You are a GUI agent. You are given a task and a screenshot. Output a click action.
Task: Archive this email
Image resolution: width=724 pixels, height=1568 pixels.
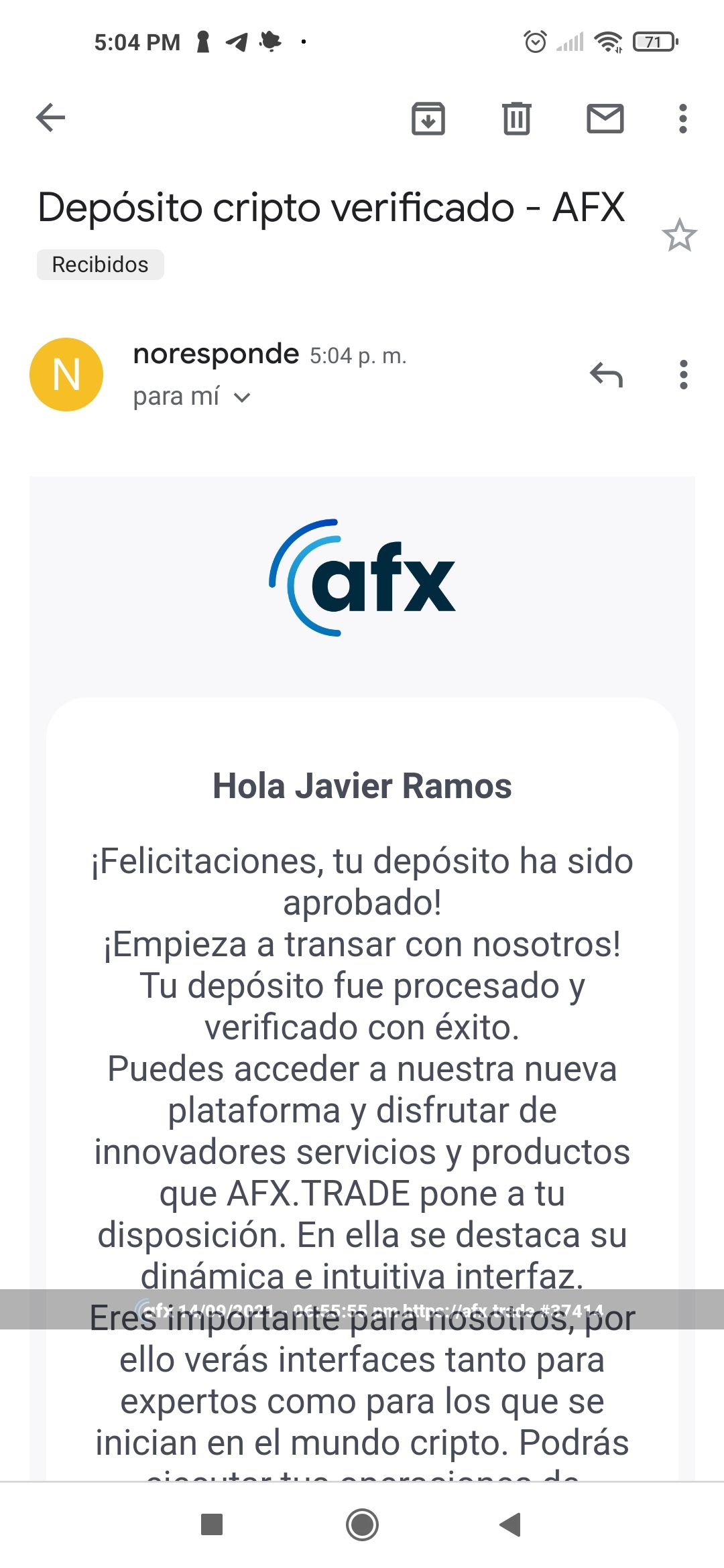click(428, 119)
